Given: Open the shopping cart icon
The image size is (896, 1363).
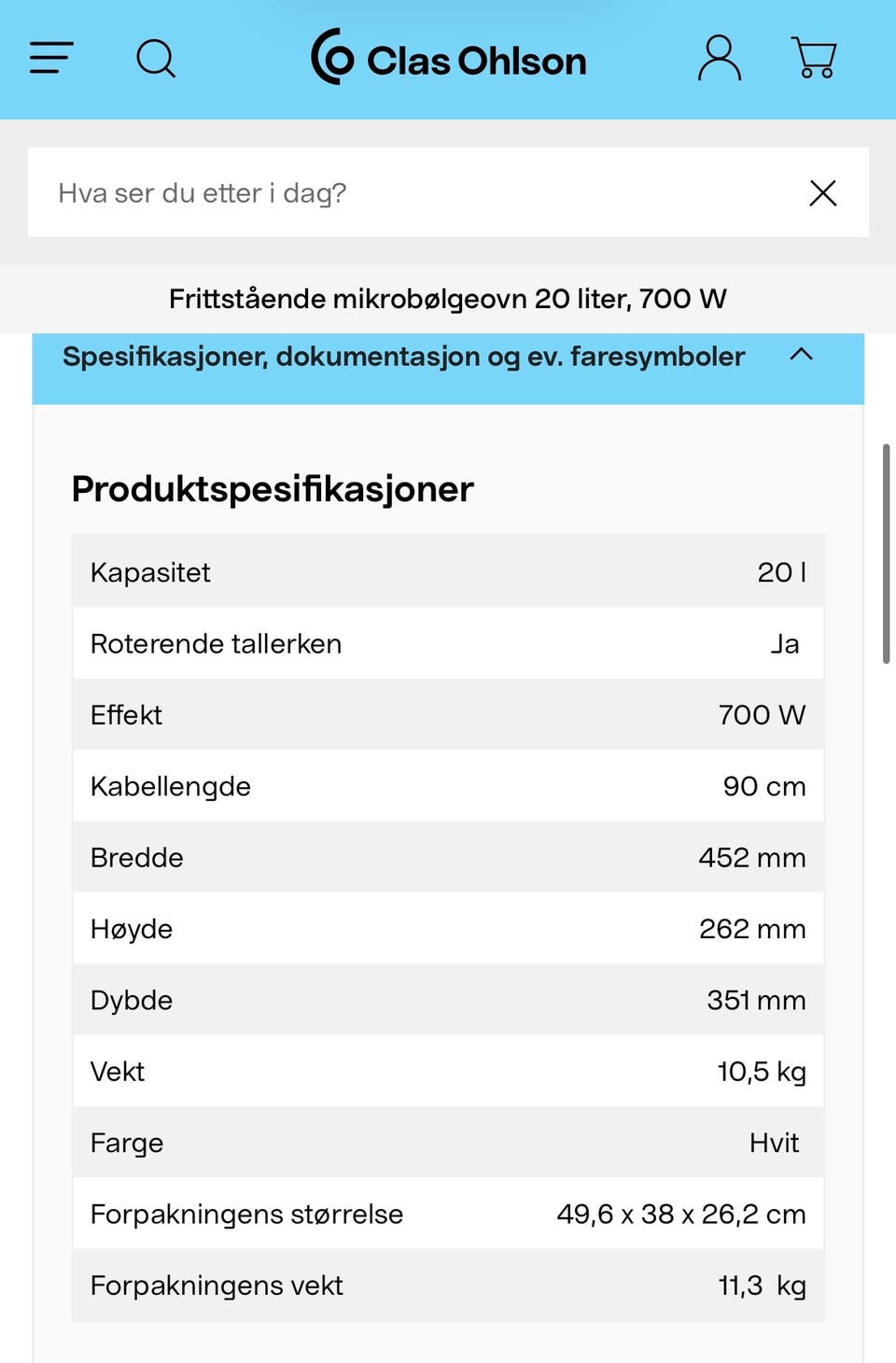Looking at the screenshot, I should (814, 58).
